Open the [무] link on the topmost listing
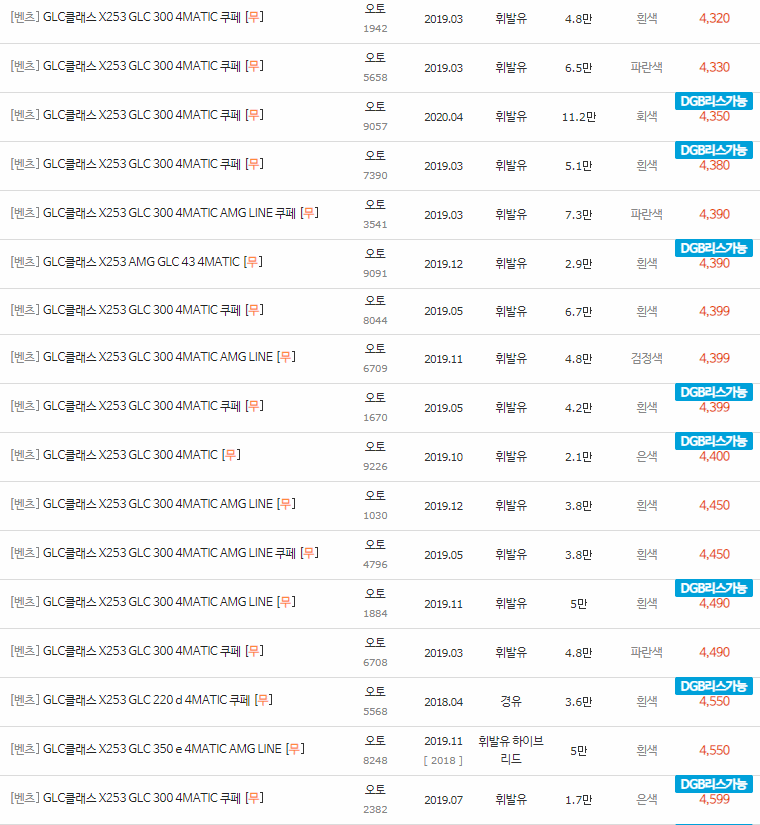 pyautogui.click(x=255, y=18)
